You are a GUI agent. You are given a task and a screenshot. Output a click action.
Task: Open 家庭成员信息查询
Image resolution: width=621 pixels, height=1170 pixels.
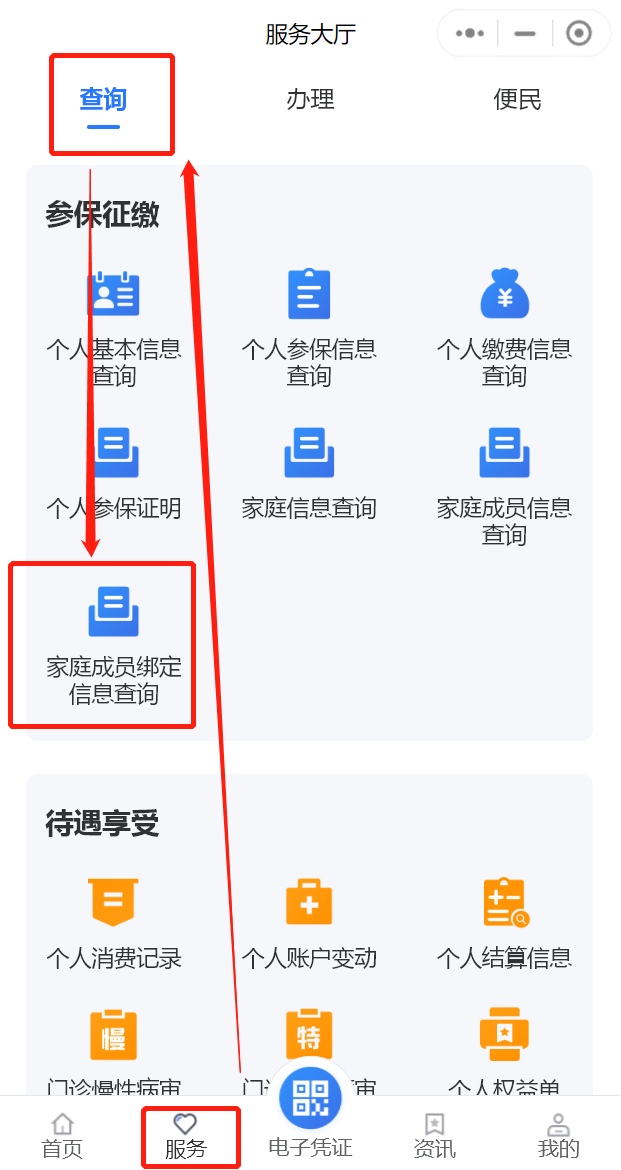coord(504,488)
